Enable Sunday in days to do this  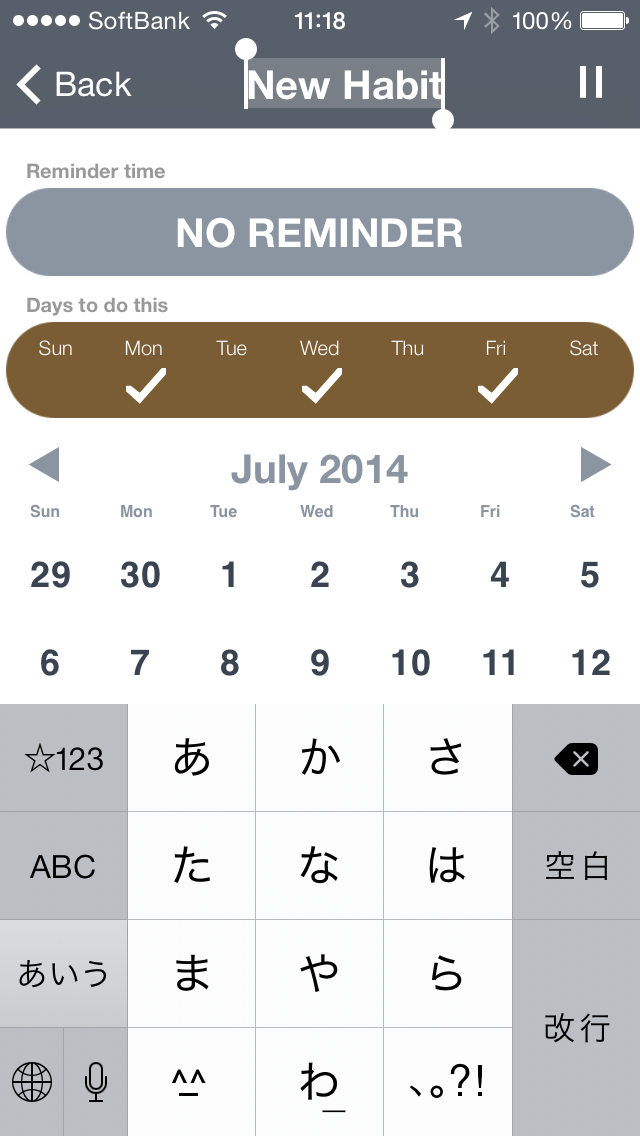pos(56,370)
